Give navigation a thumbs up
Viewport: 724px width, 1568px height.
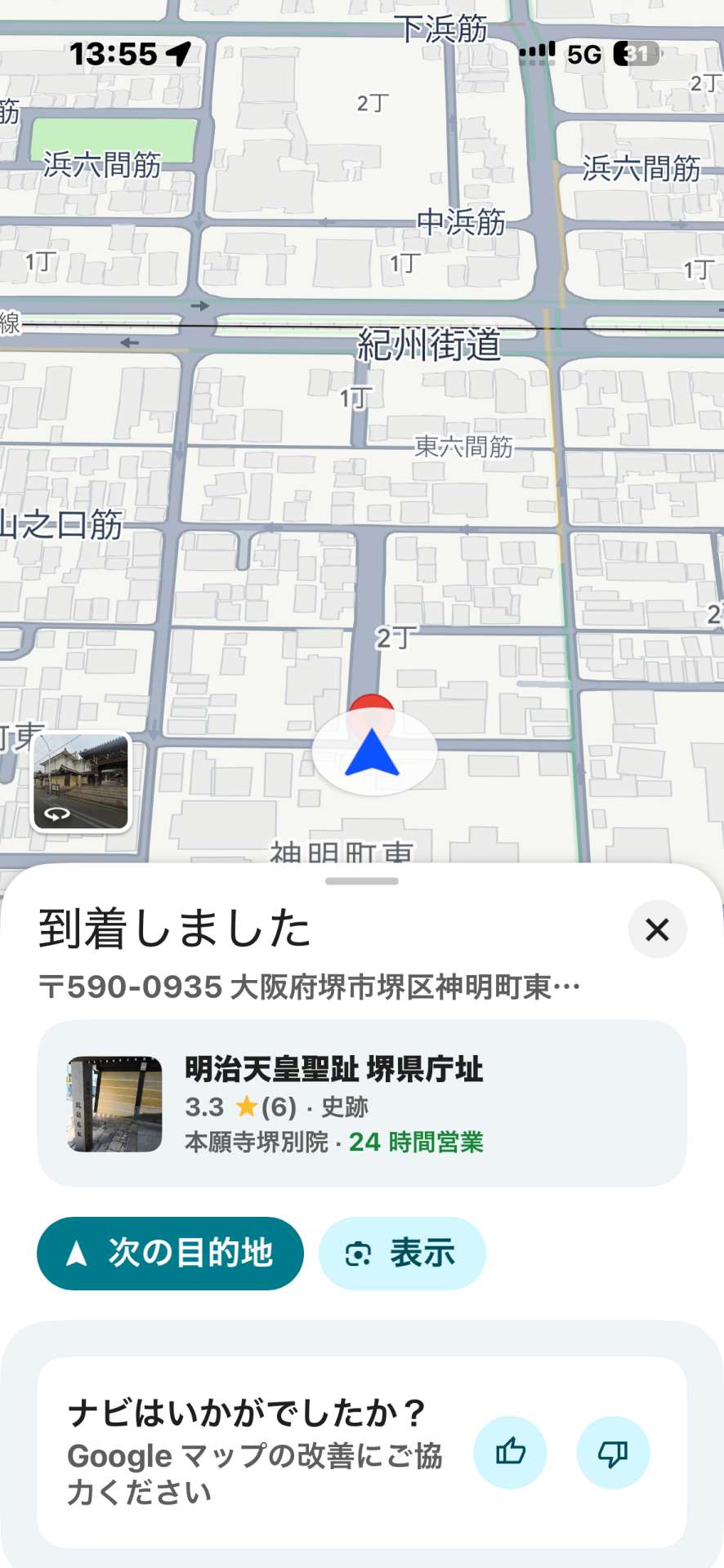[511, 1452]
